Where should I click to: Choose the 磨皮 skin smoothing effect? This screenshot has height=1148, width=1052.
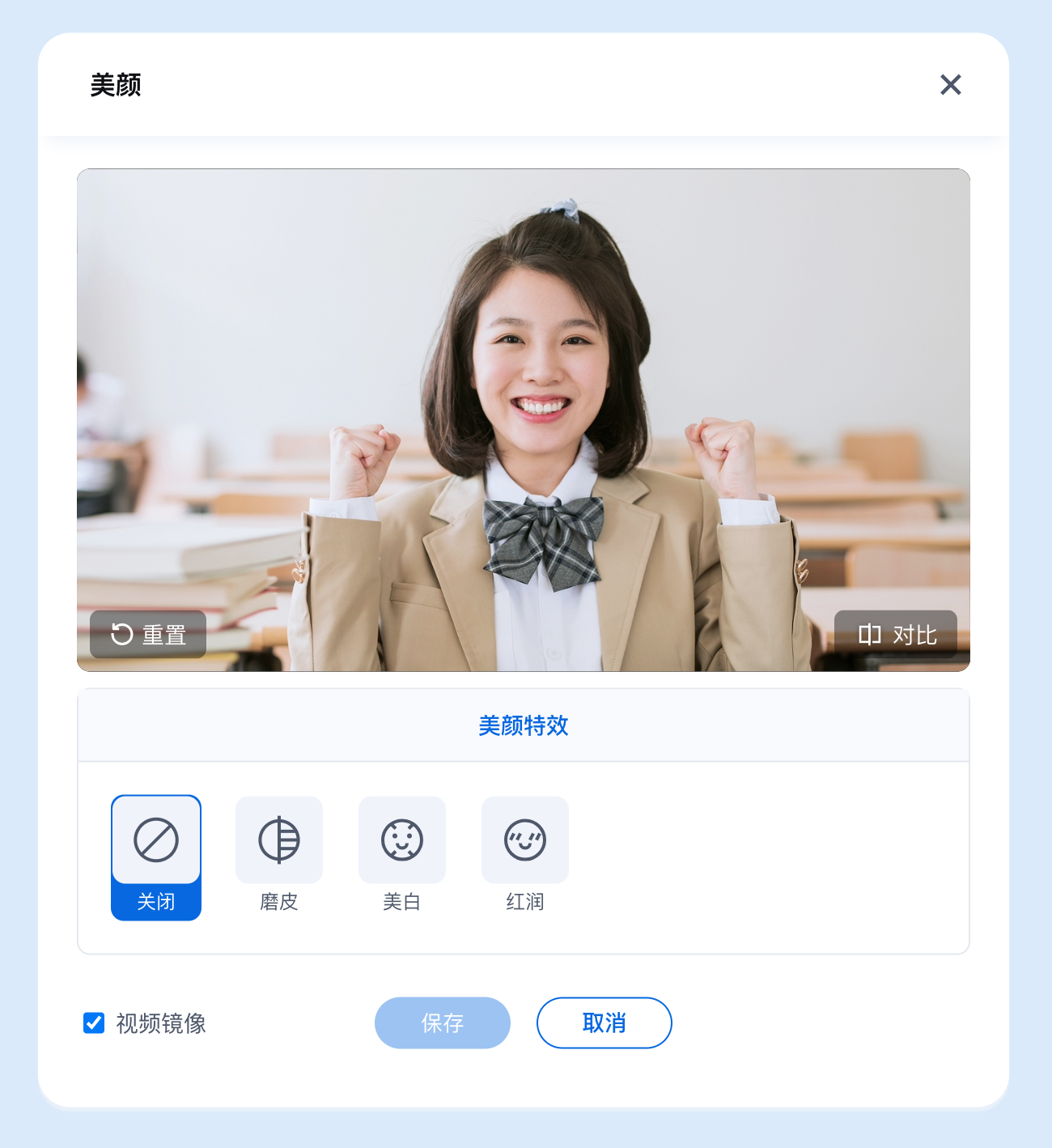click(x=279, y=855)
